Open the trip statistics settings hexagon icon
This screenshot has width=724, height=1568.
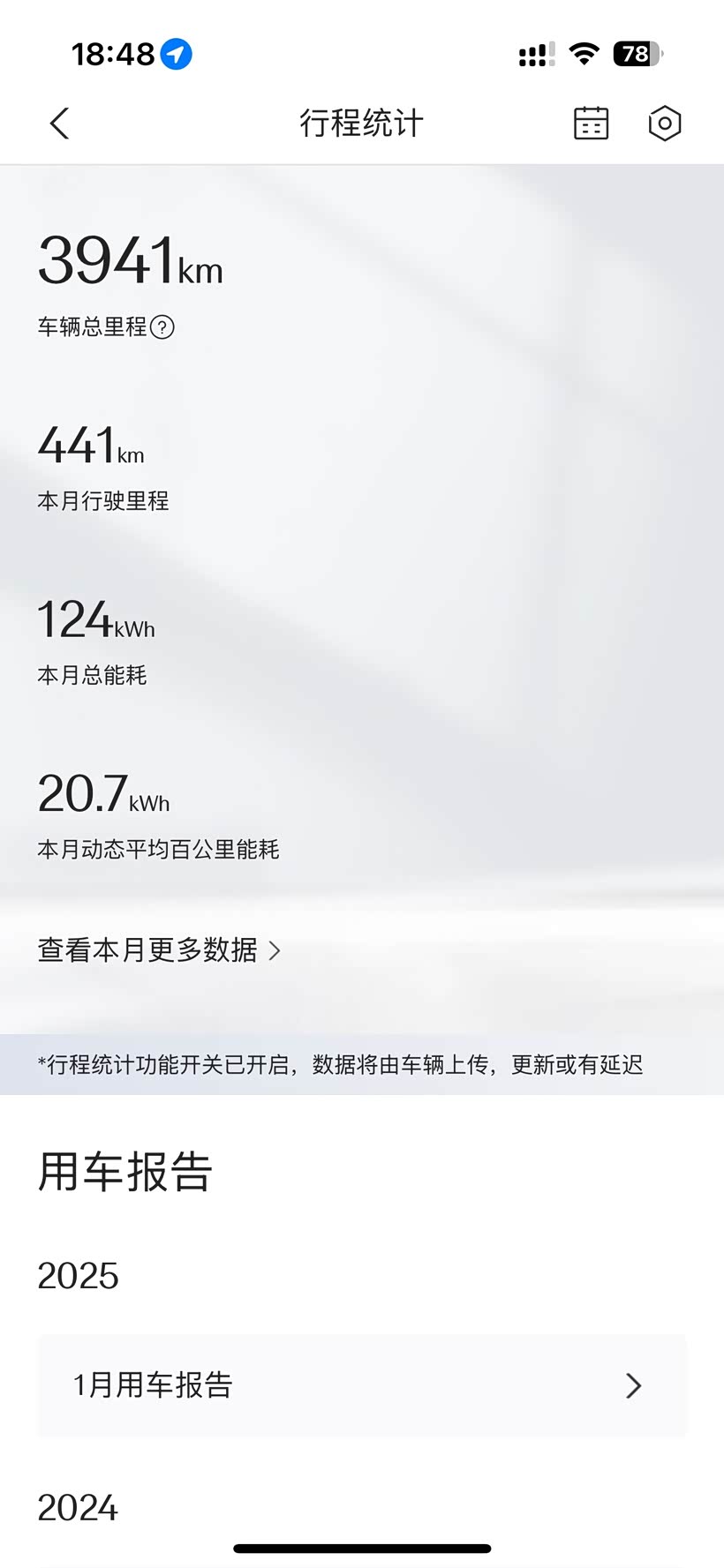(x=664, y=124)
